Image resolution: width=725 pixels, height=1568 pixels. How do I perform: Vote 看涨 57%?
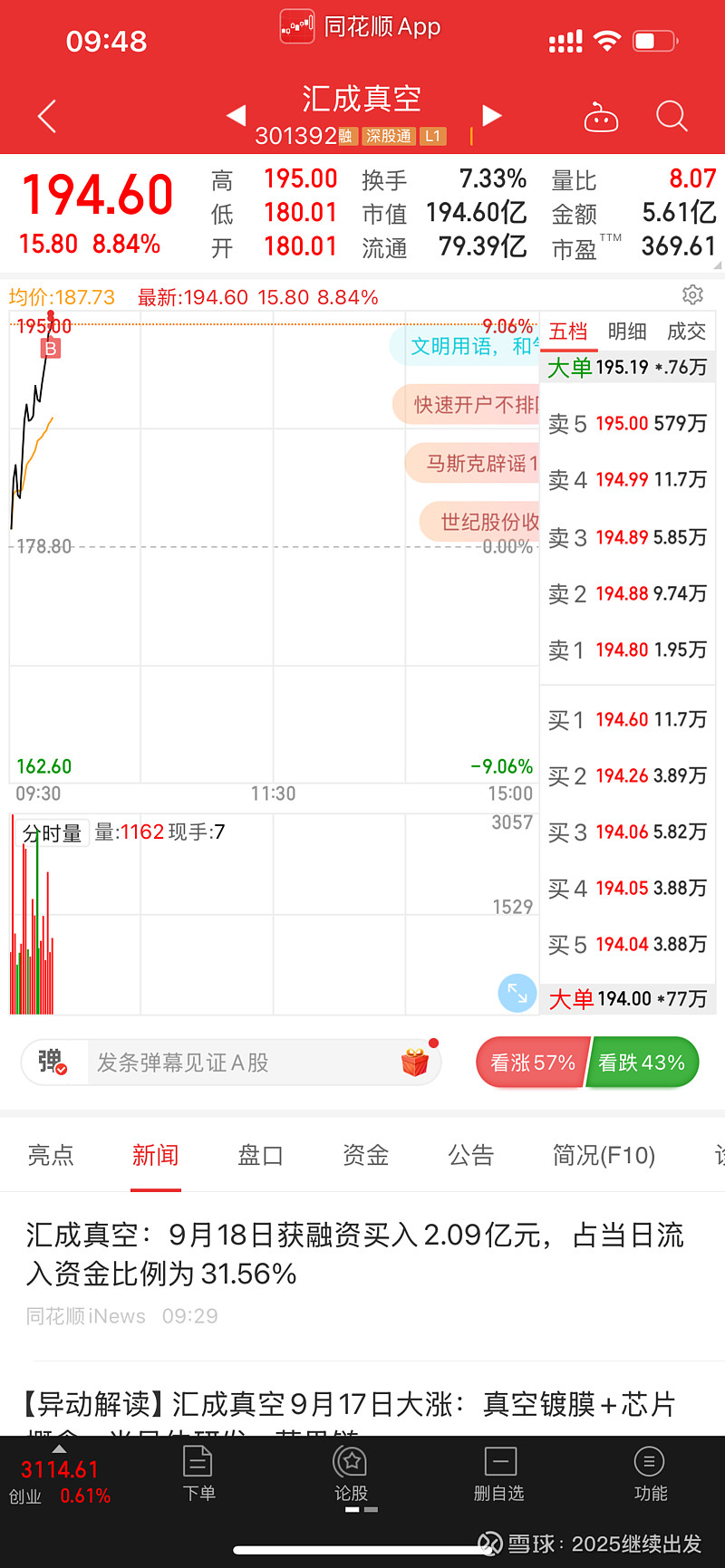point(533,1063)
